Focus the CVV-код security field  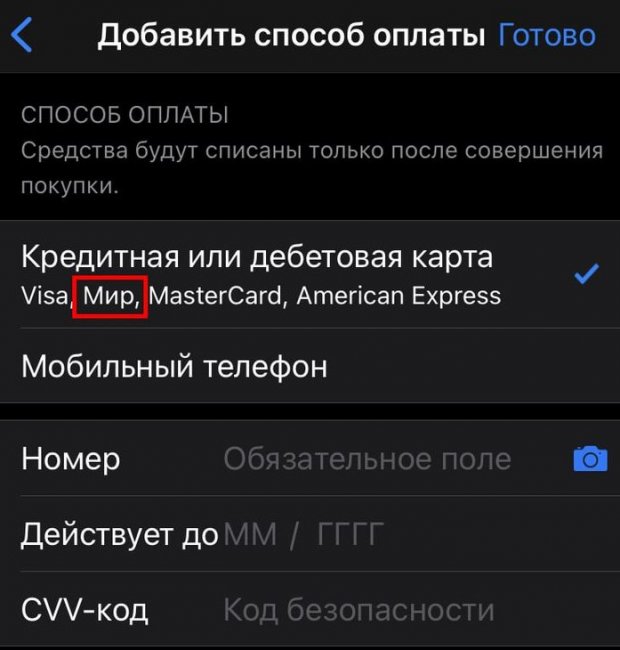coord(358,609)
